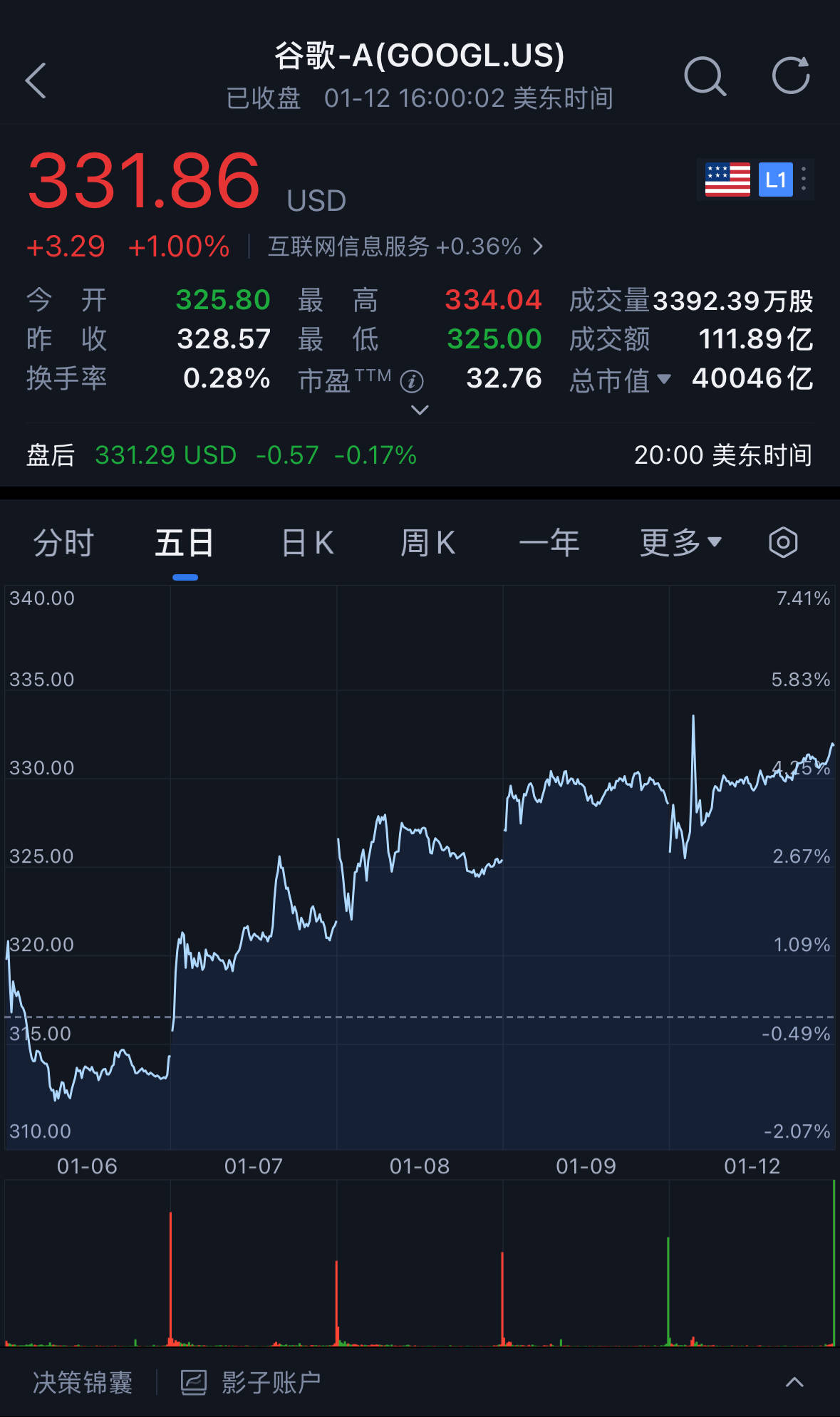Switch to the 周K weekly chart tab
This screenshot has width=840, height=1417.
point(428,542)
